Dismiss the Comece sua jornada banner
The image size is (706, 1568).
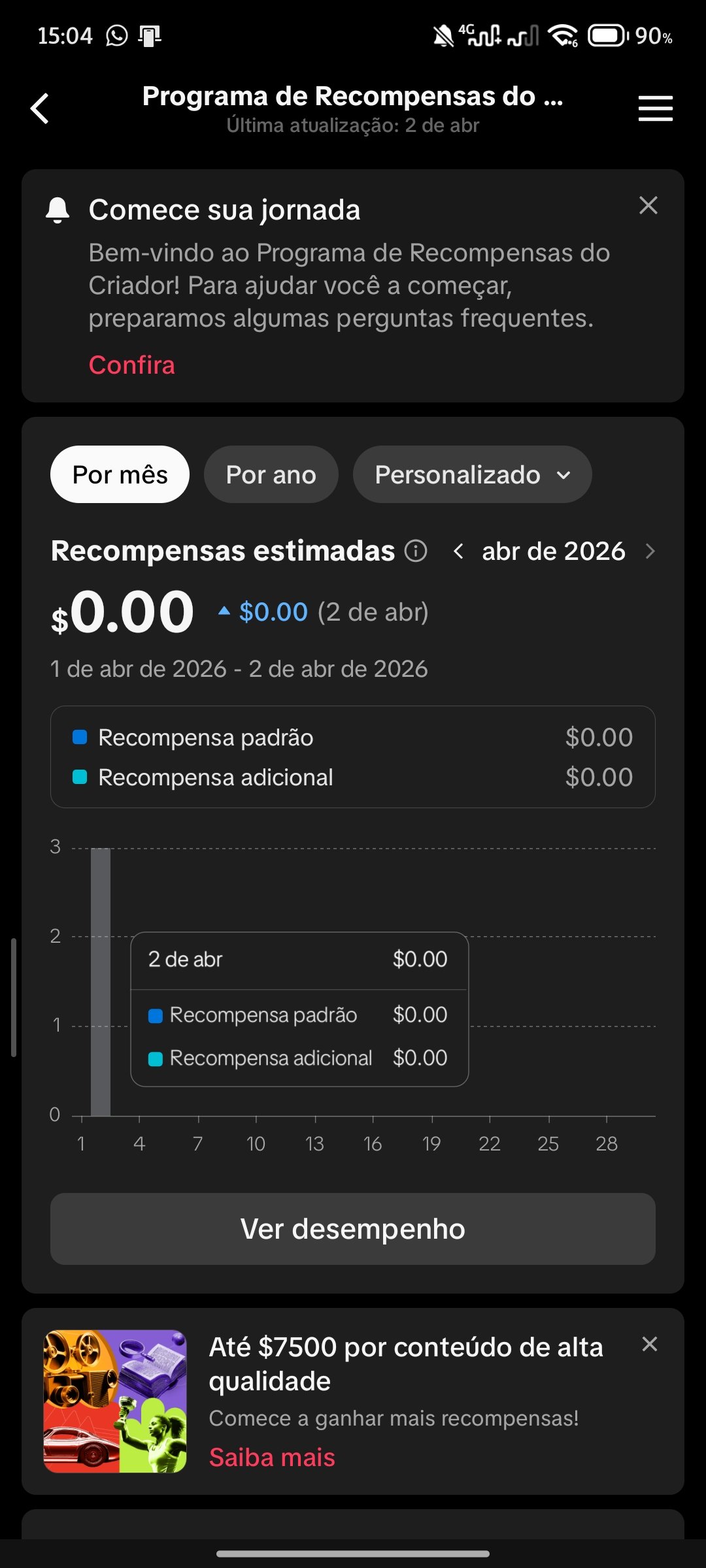[648, 206]
